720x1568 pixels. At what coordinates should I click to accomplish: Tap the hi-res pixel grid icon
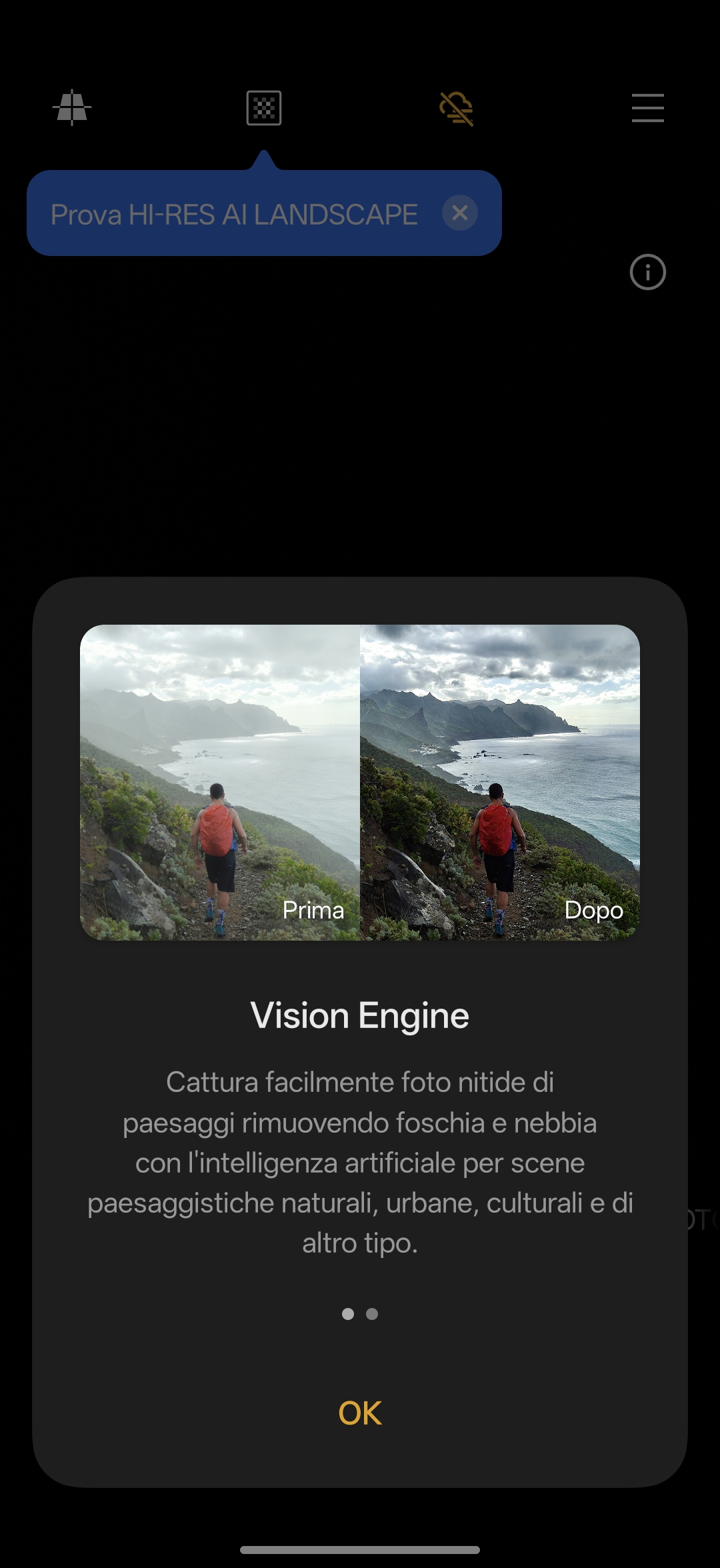tap(264, 108)
